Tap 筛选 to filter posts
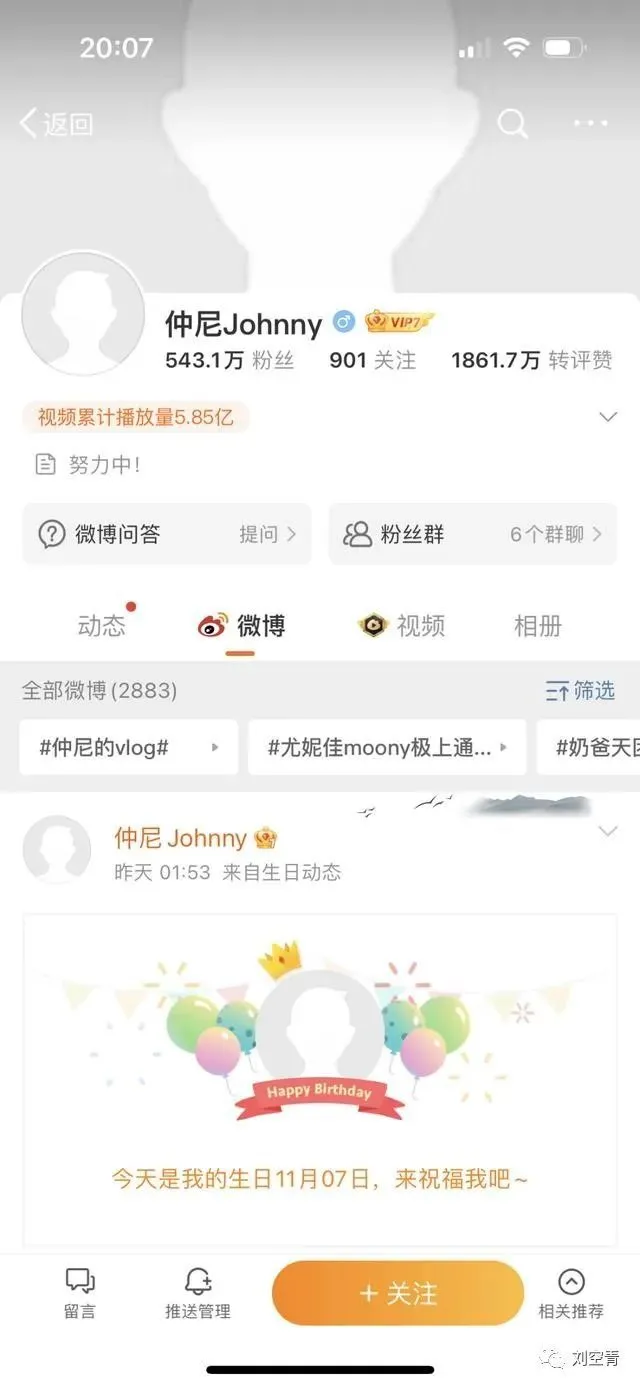The width and height of the screenshot is (640, 1387). (x=580, y=690)
